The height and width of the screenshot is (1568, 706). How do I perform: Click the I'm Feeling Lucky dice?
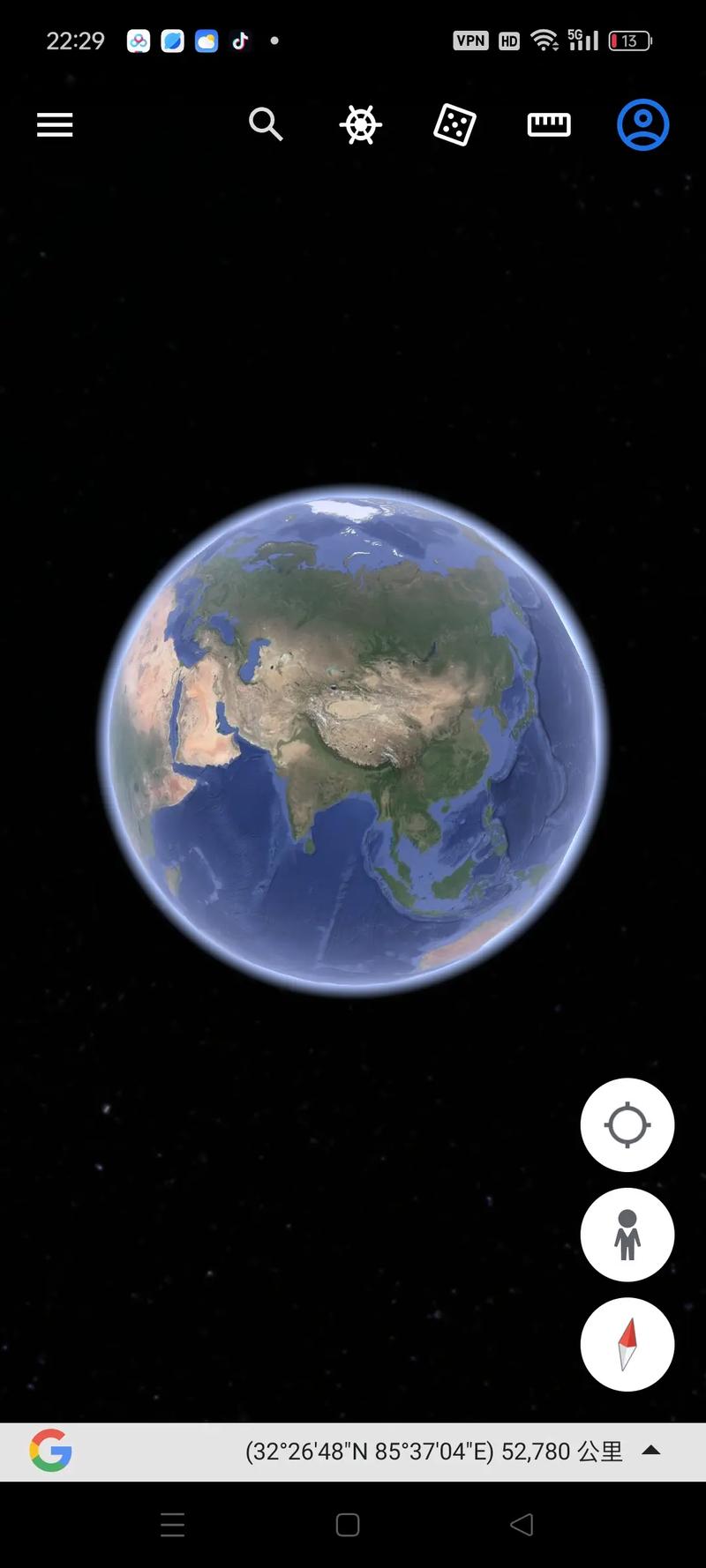454,124
